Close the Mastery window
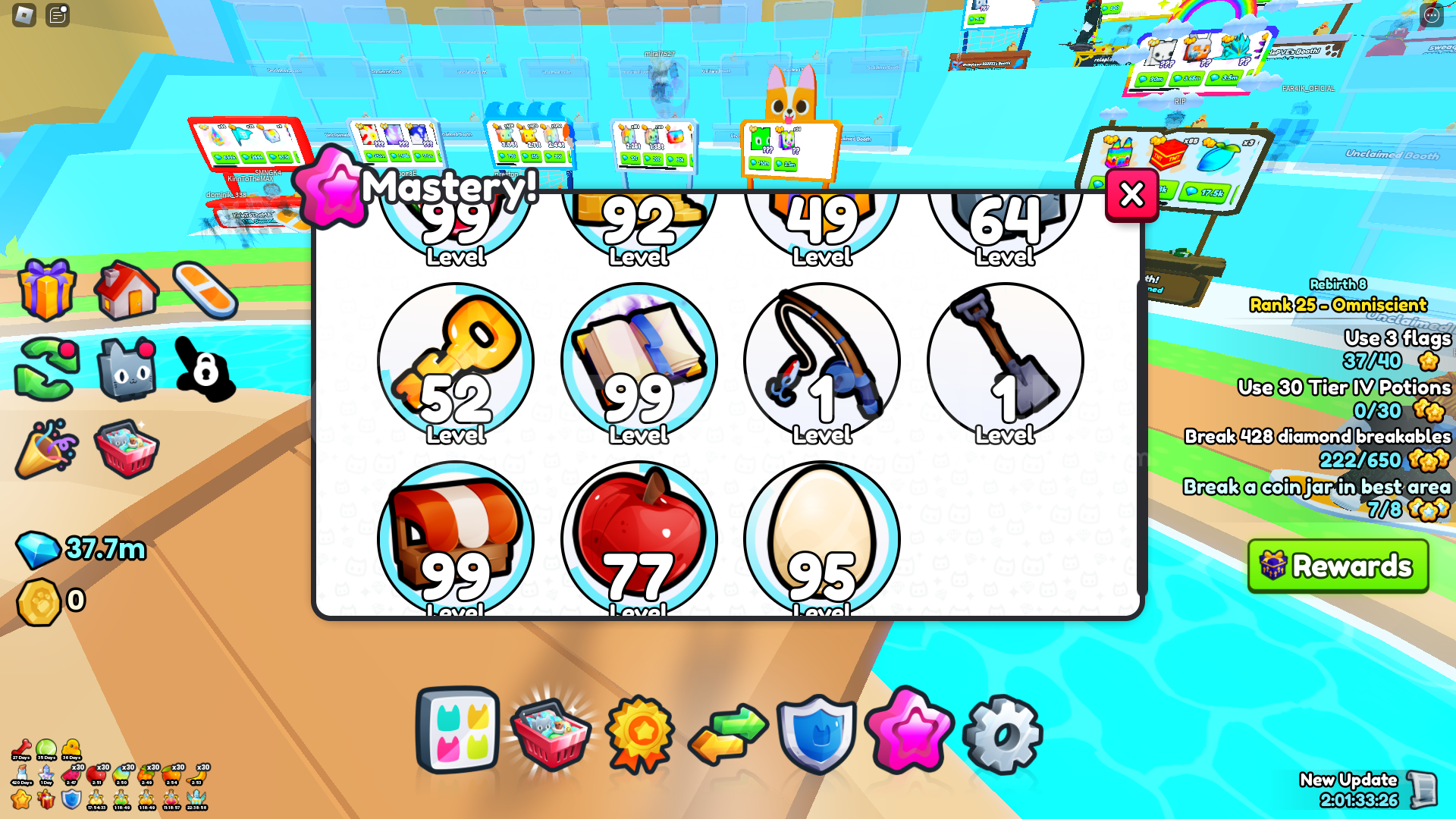Viewport: 1456px width, 819px height. [x=1131, y=195]
